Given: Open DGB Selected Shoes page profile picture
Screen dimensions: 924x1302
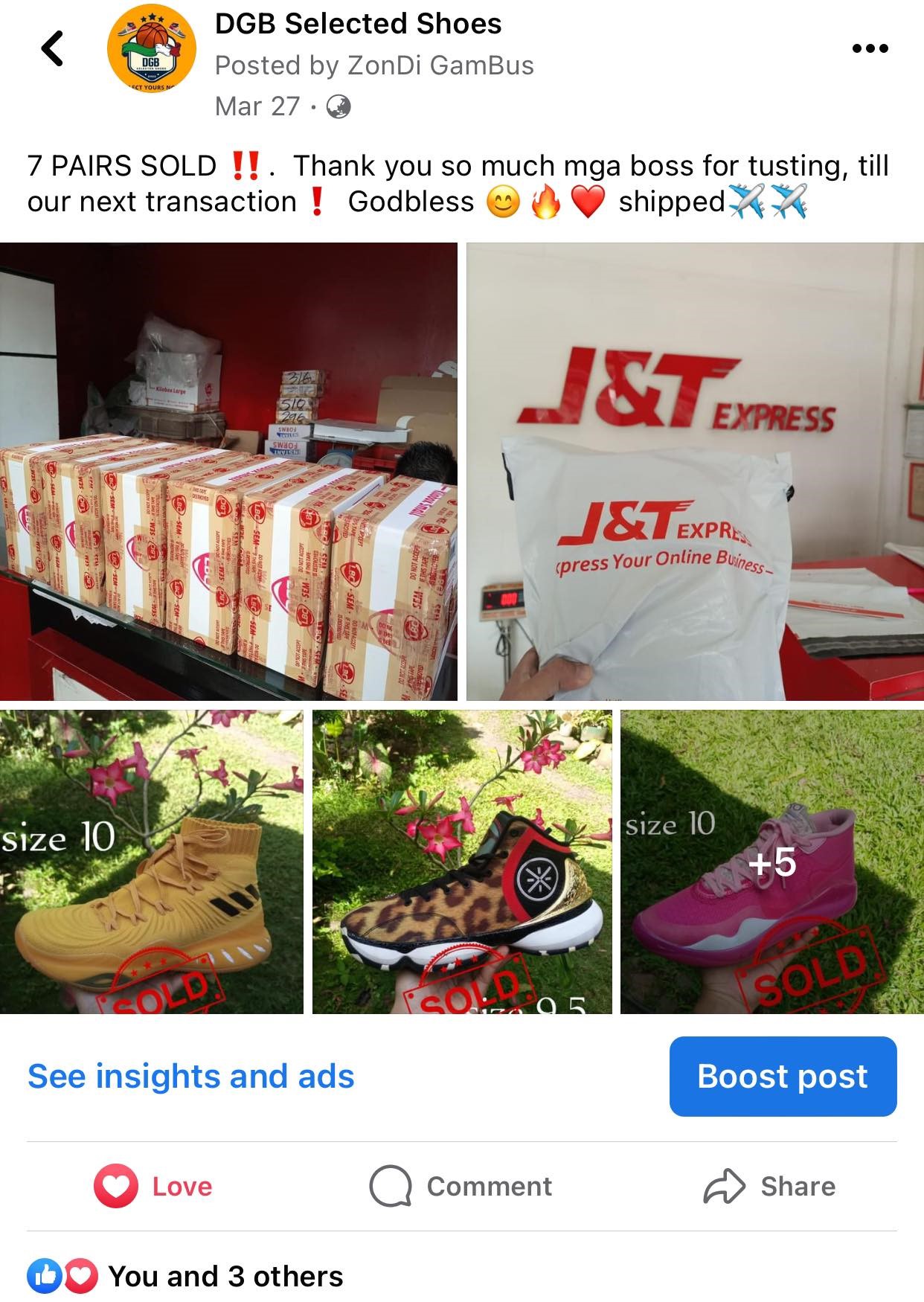Looking at the screenshot, I should [152, 48].
